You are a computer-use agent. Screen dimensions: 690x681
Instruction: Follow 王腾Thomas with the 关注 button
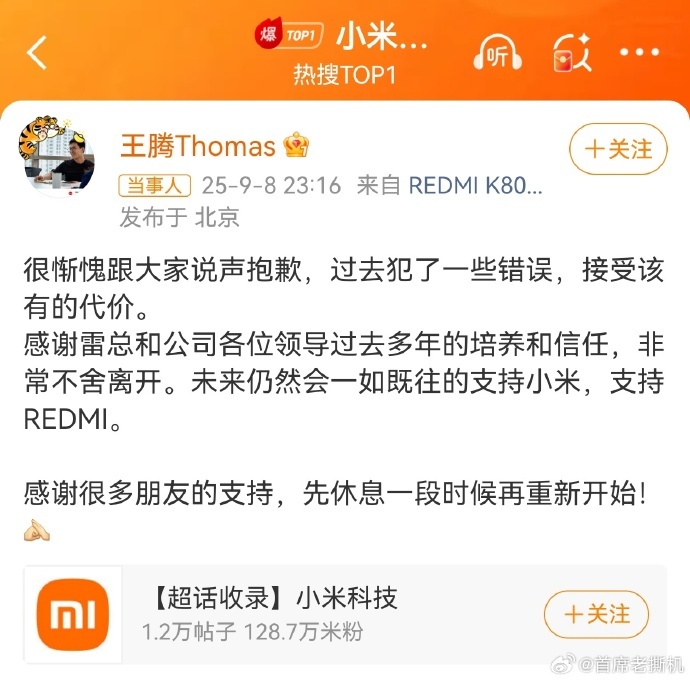617,150
